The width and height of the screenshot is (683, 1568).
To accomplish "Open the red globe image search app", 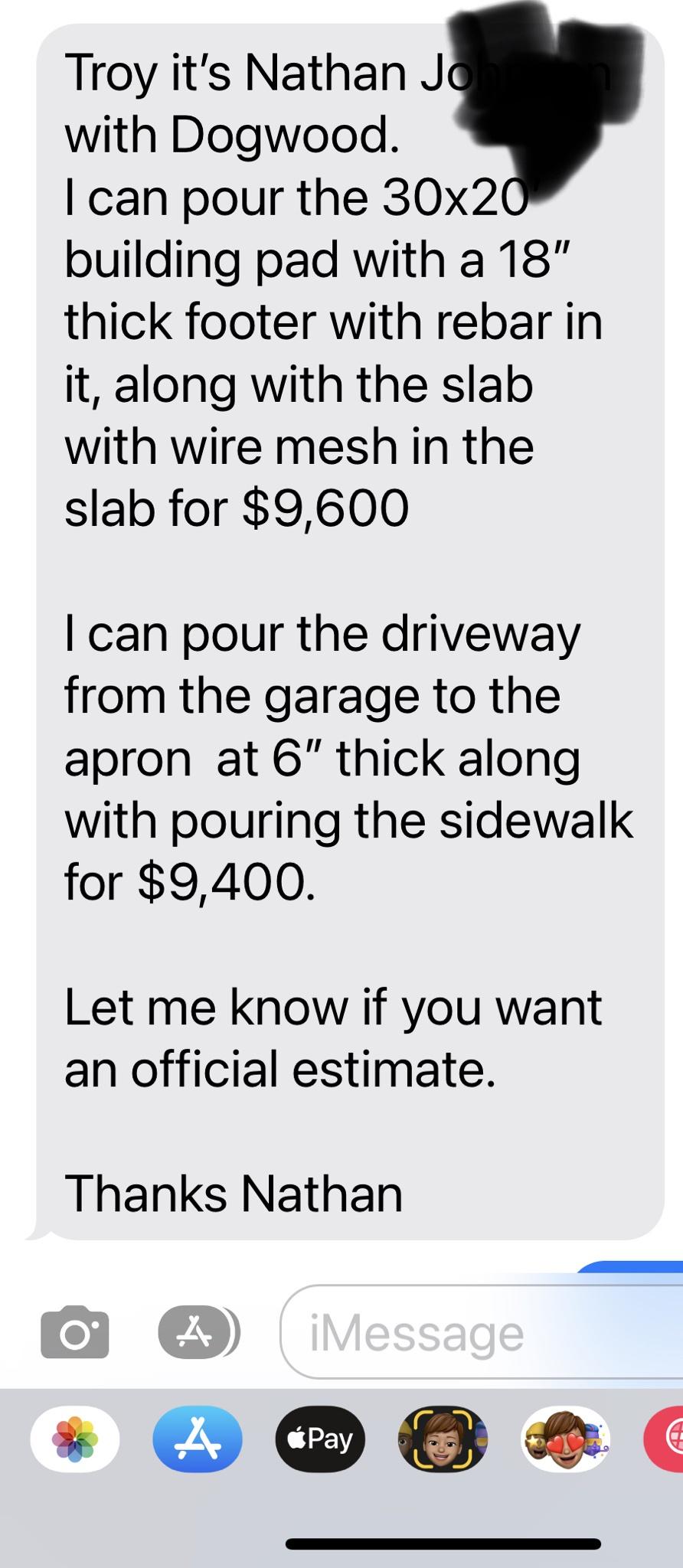I will tap(668, 1439).
